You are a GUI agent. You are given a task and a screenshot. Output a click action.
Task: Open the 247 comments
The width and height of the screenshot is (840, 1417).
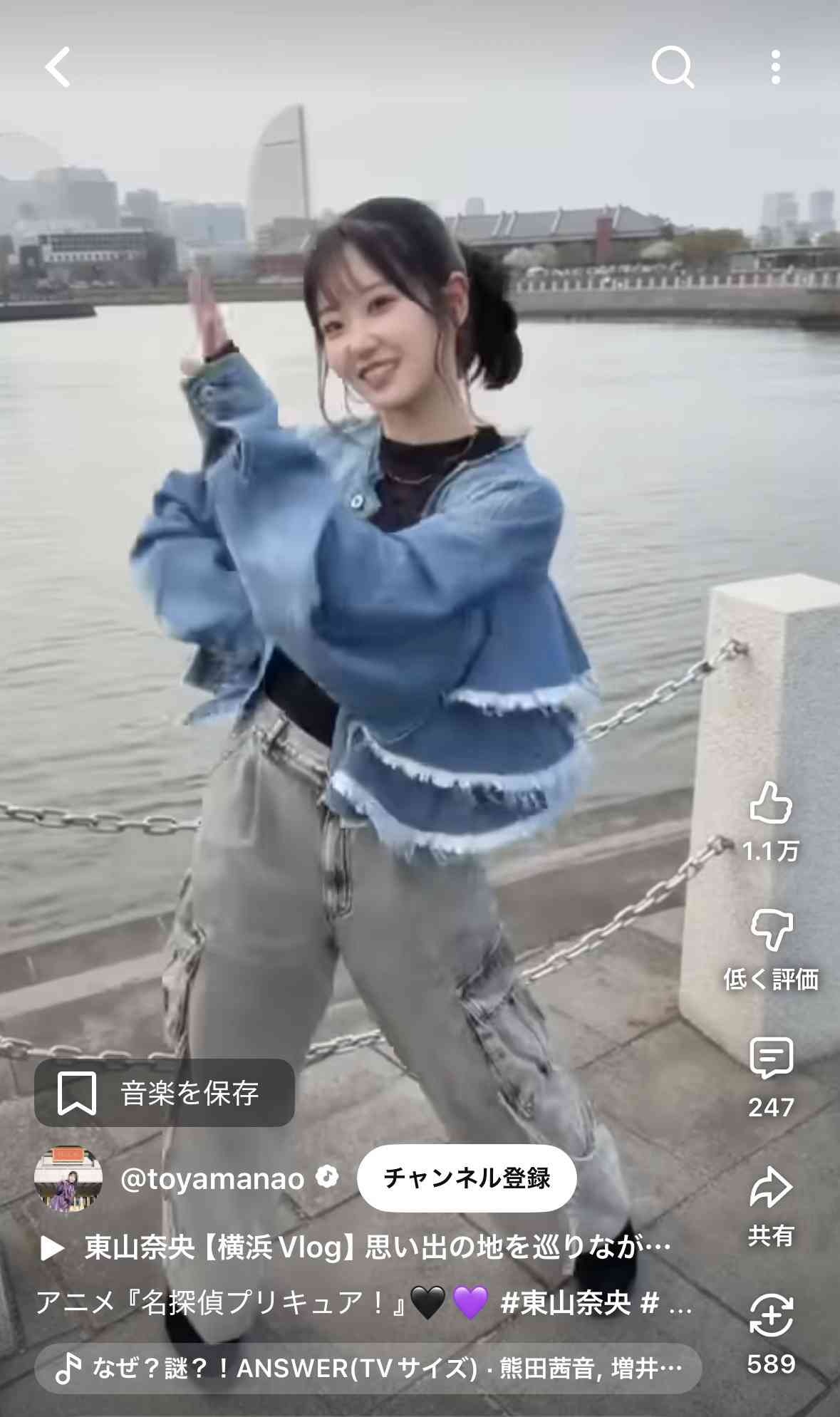tap(771, 1059)
